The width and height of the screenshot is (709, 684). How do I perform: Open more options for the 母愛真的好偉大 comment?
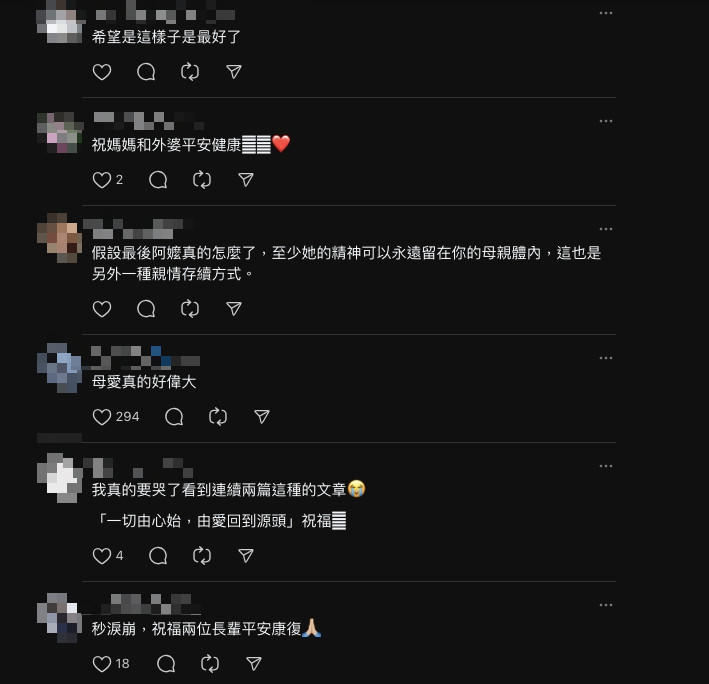coord(605,358)
